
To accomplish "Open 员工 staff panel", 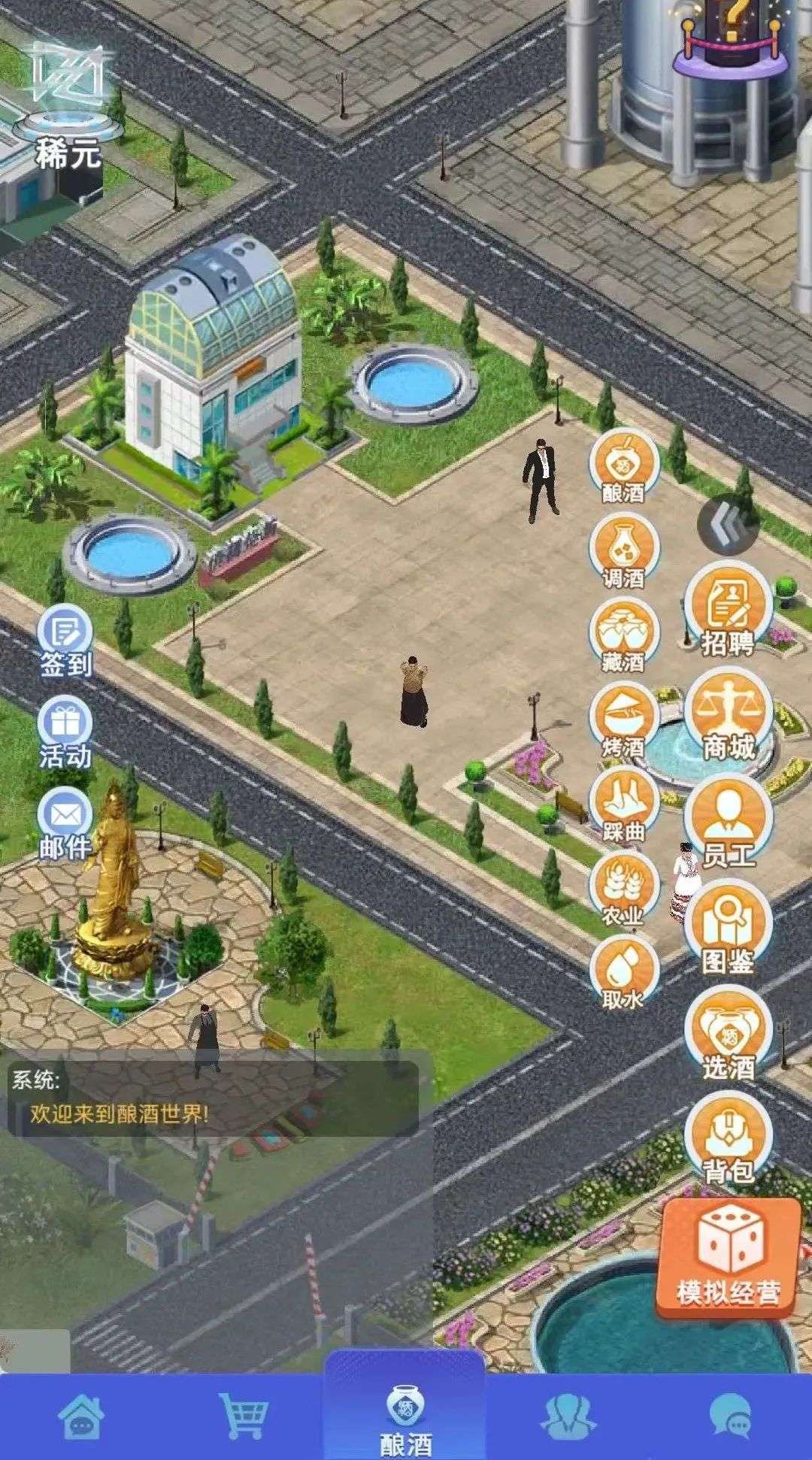I will [x=728, y=825].
